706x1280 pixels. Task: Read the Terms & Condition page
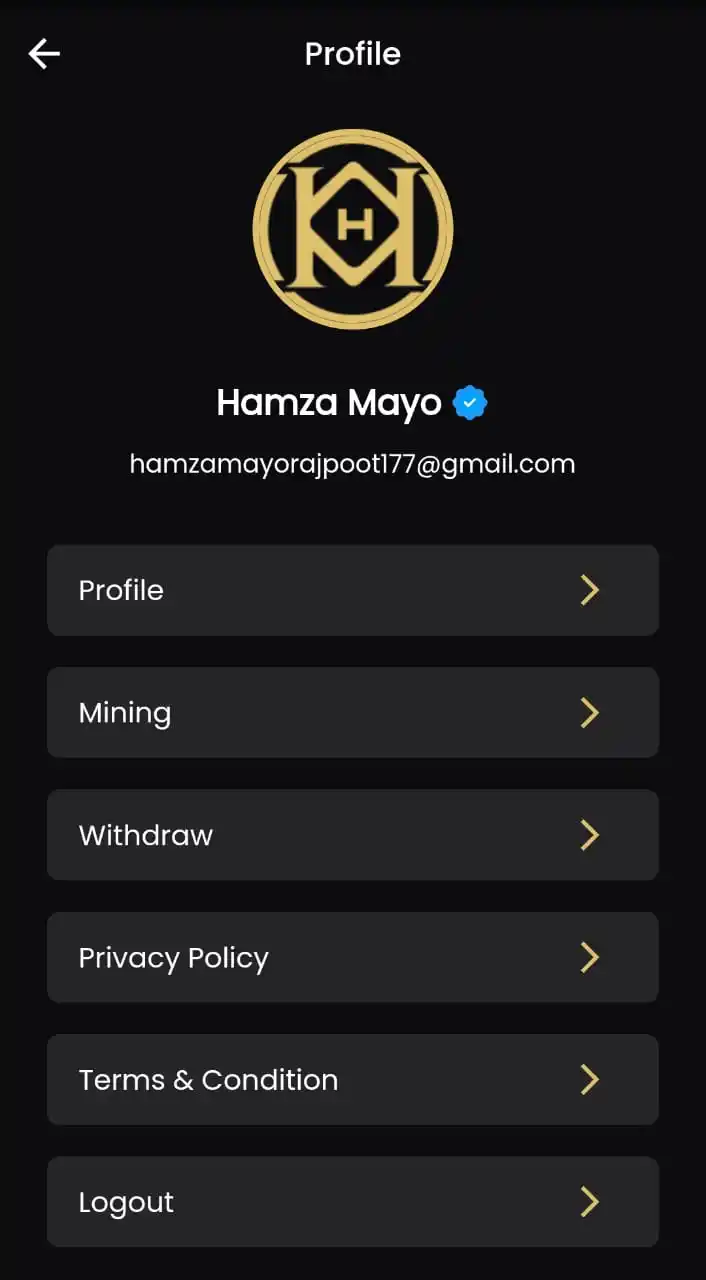tap(352, 1079)
